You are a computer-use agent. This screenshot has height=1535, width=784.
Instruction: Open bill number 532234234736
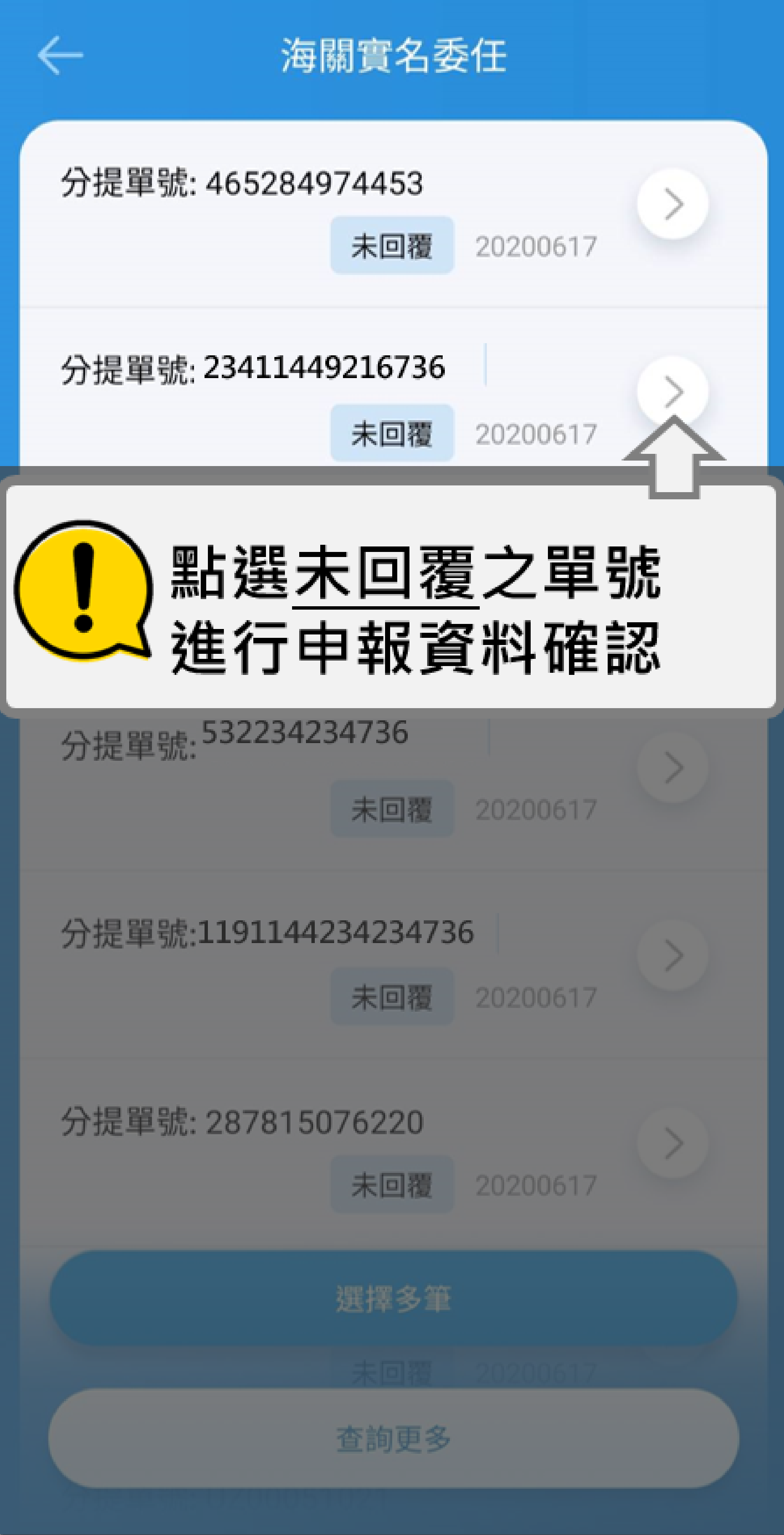point(672,767)
